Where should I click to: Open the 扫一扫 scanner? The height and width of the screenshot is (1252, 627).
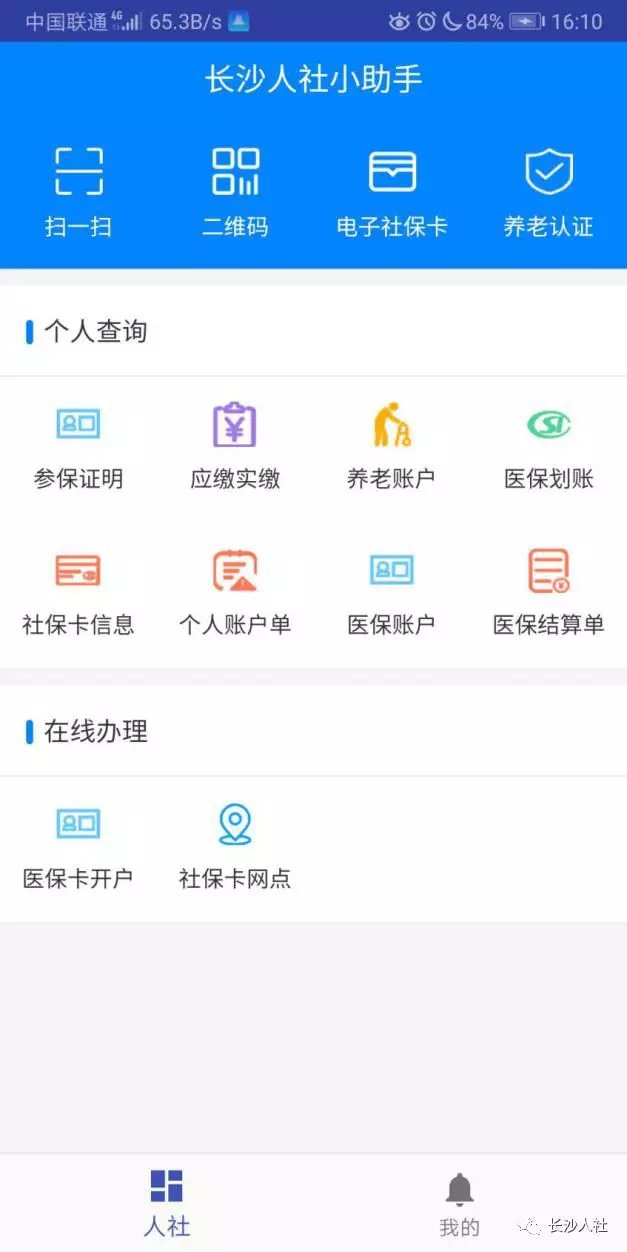point(78,192)
